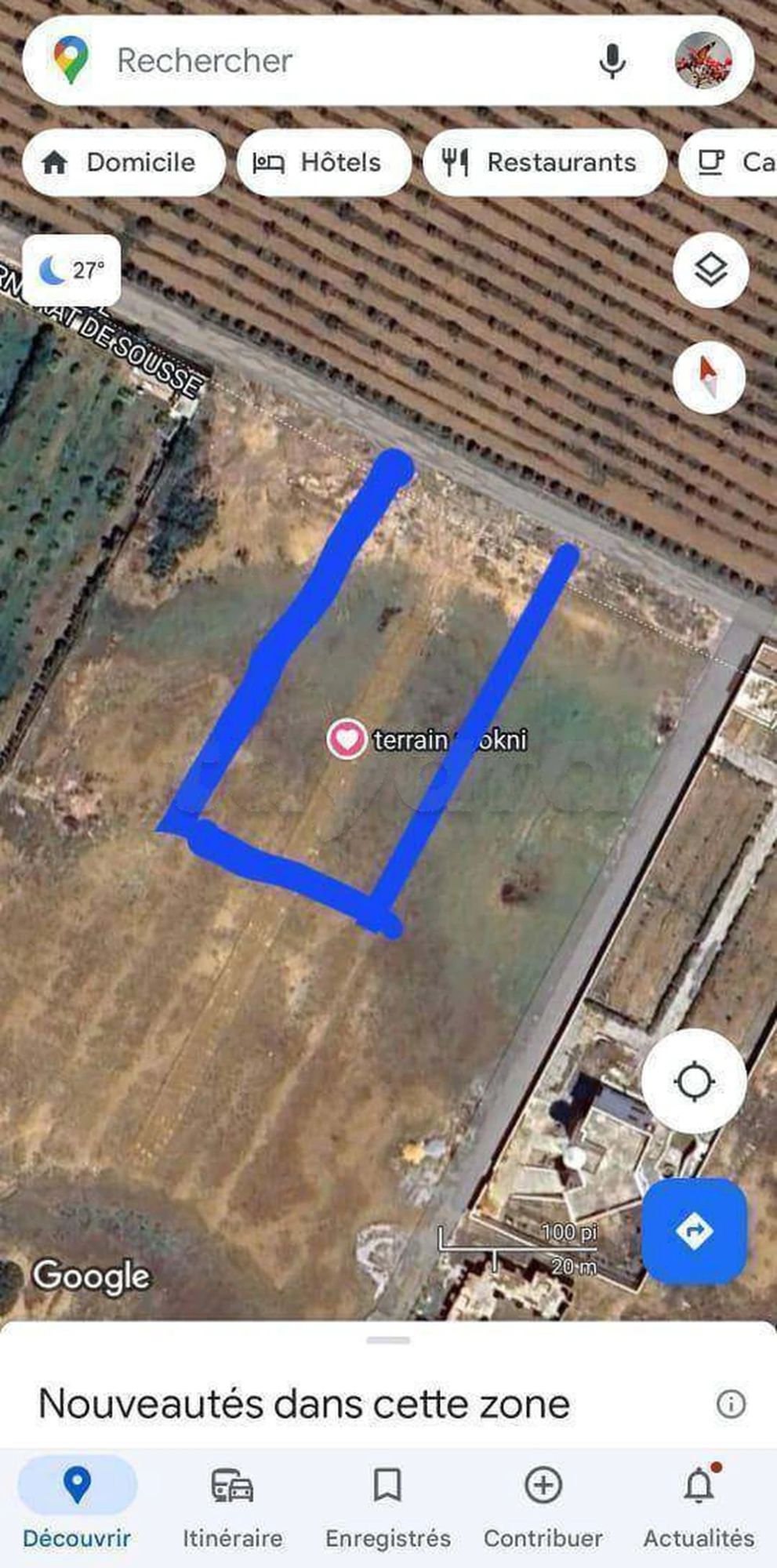Tap the compass to reorient map
Viewport: 777px width, 1568px height.
[x=709, y=377]
